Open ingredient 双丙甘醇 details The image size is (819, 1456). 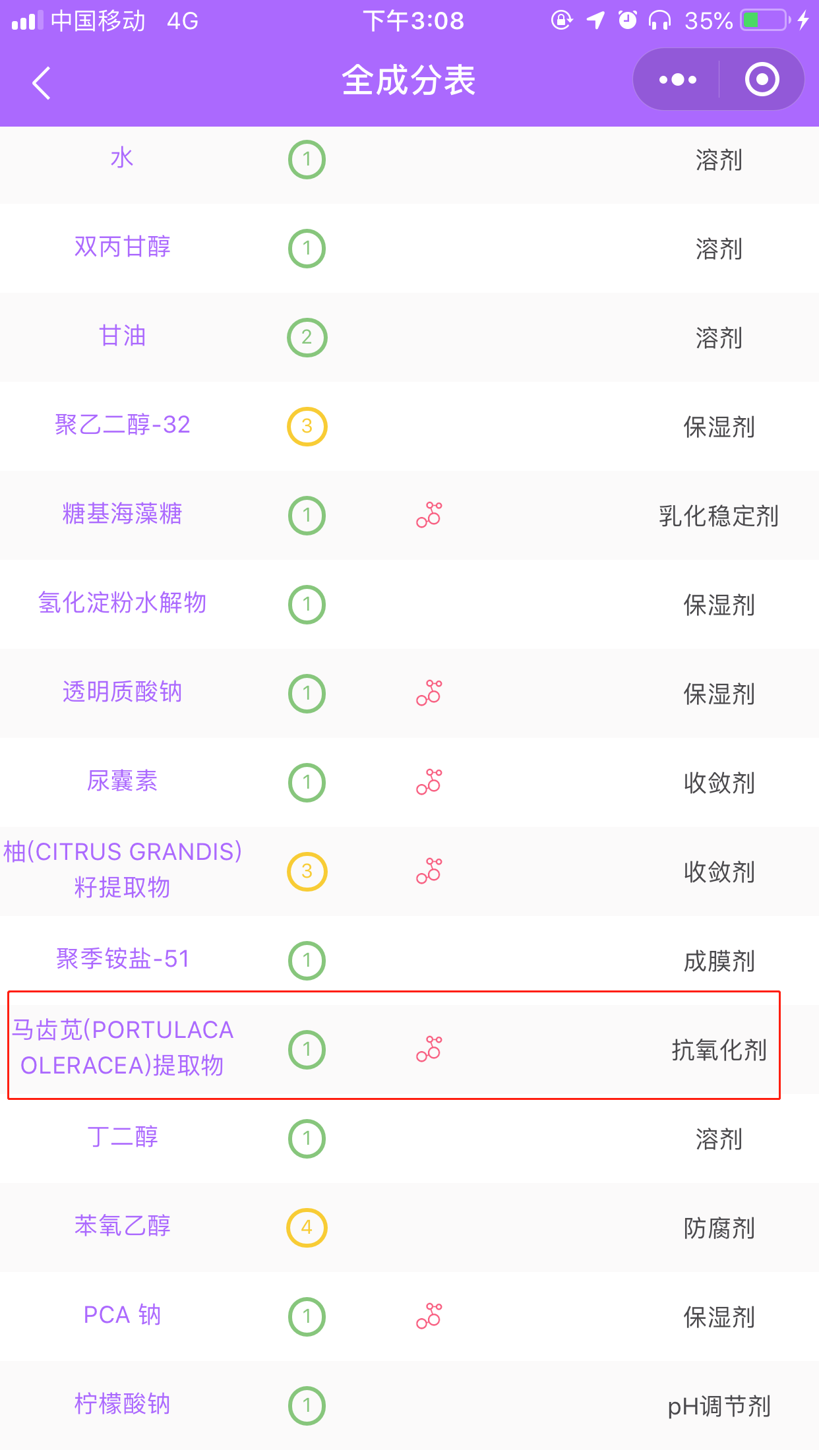point(122,247)
